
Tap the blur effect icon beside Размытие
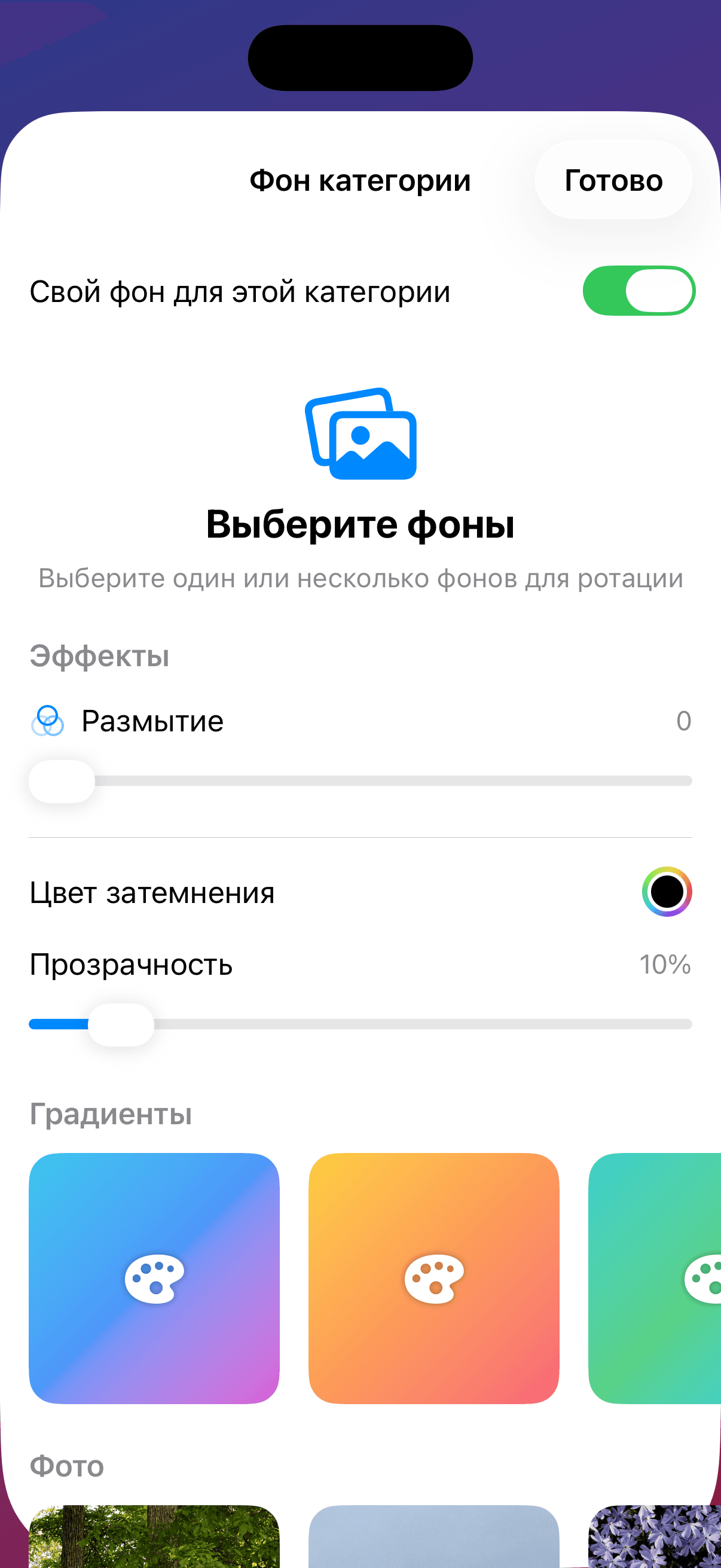coord(48,721)
